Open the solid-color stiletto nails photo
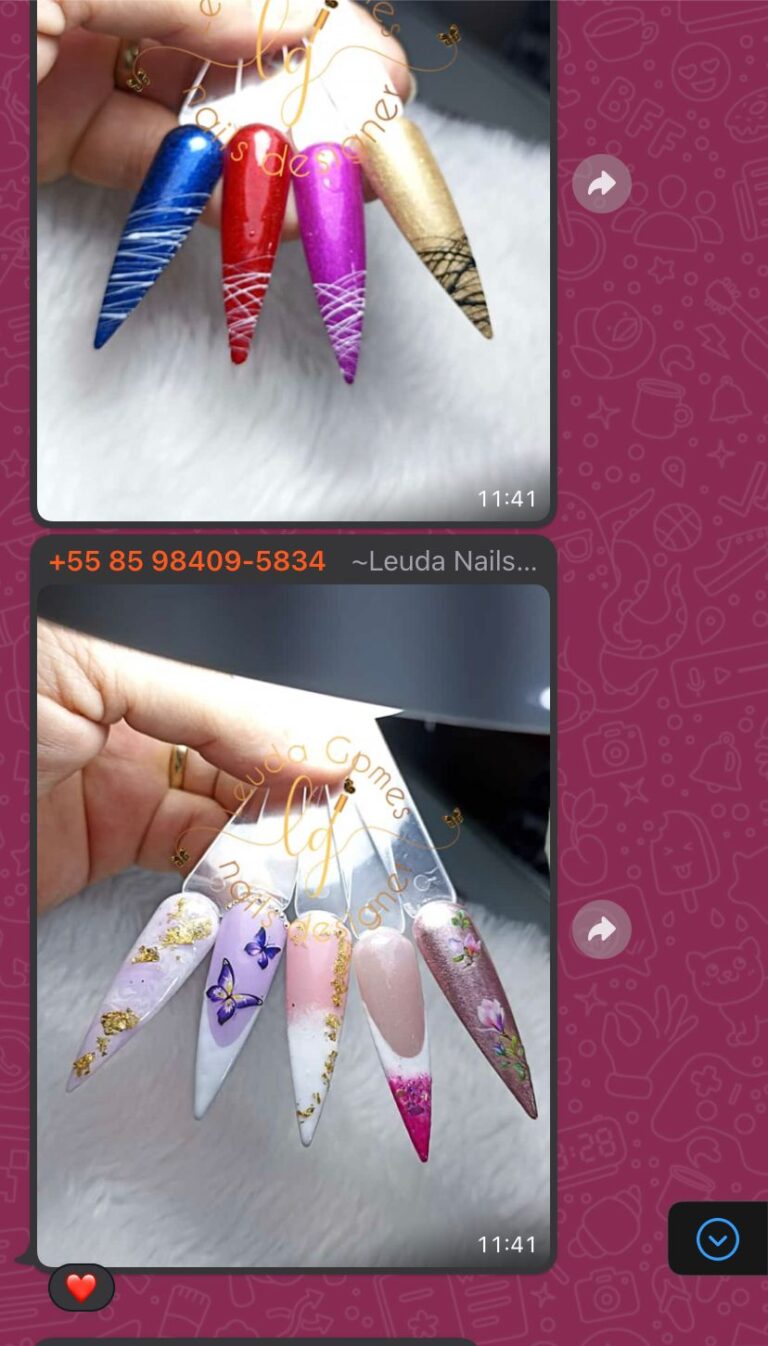This screenshot has width=768, height=1346. click(293, 260)
